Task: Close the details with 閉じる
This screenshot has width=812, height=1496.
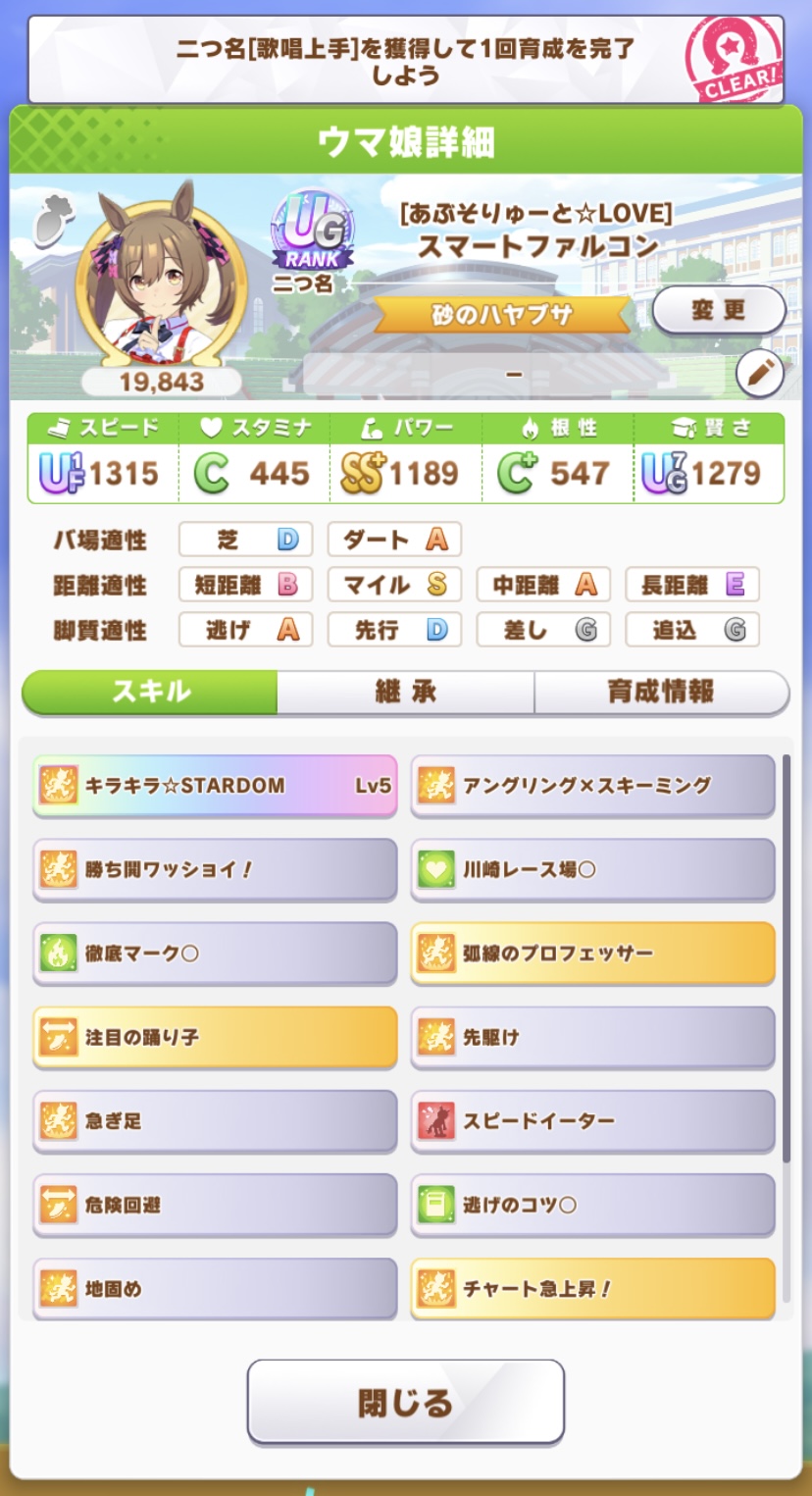Action: click(x=405, y=1402)
